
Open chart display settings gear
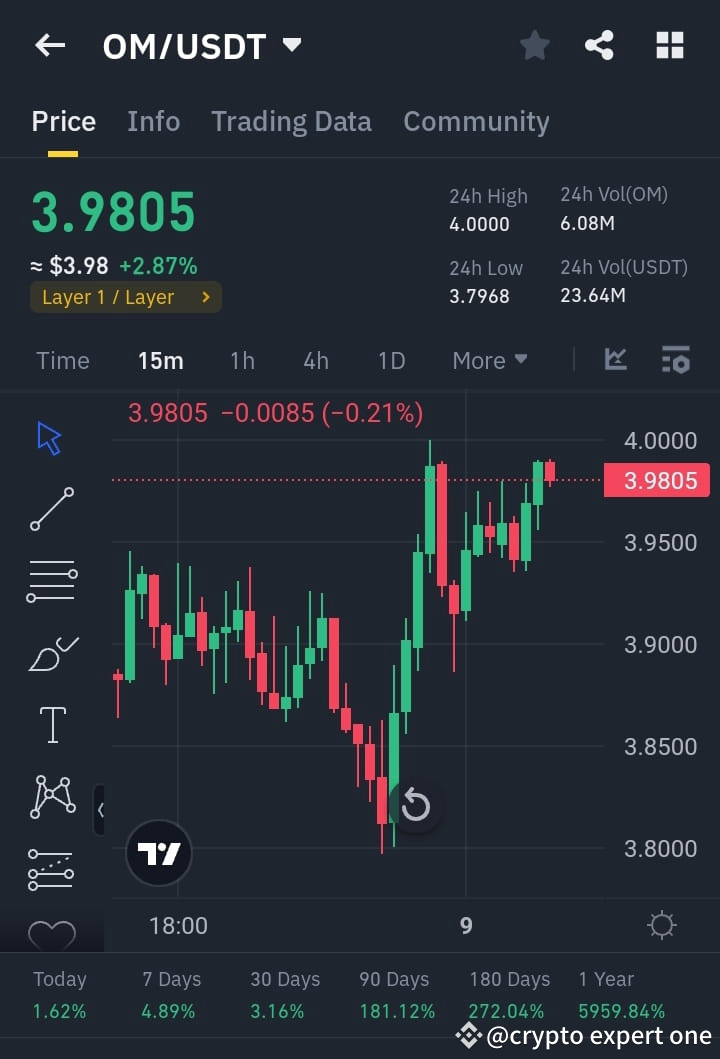660,925
